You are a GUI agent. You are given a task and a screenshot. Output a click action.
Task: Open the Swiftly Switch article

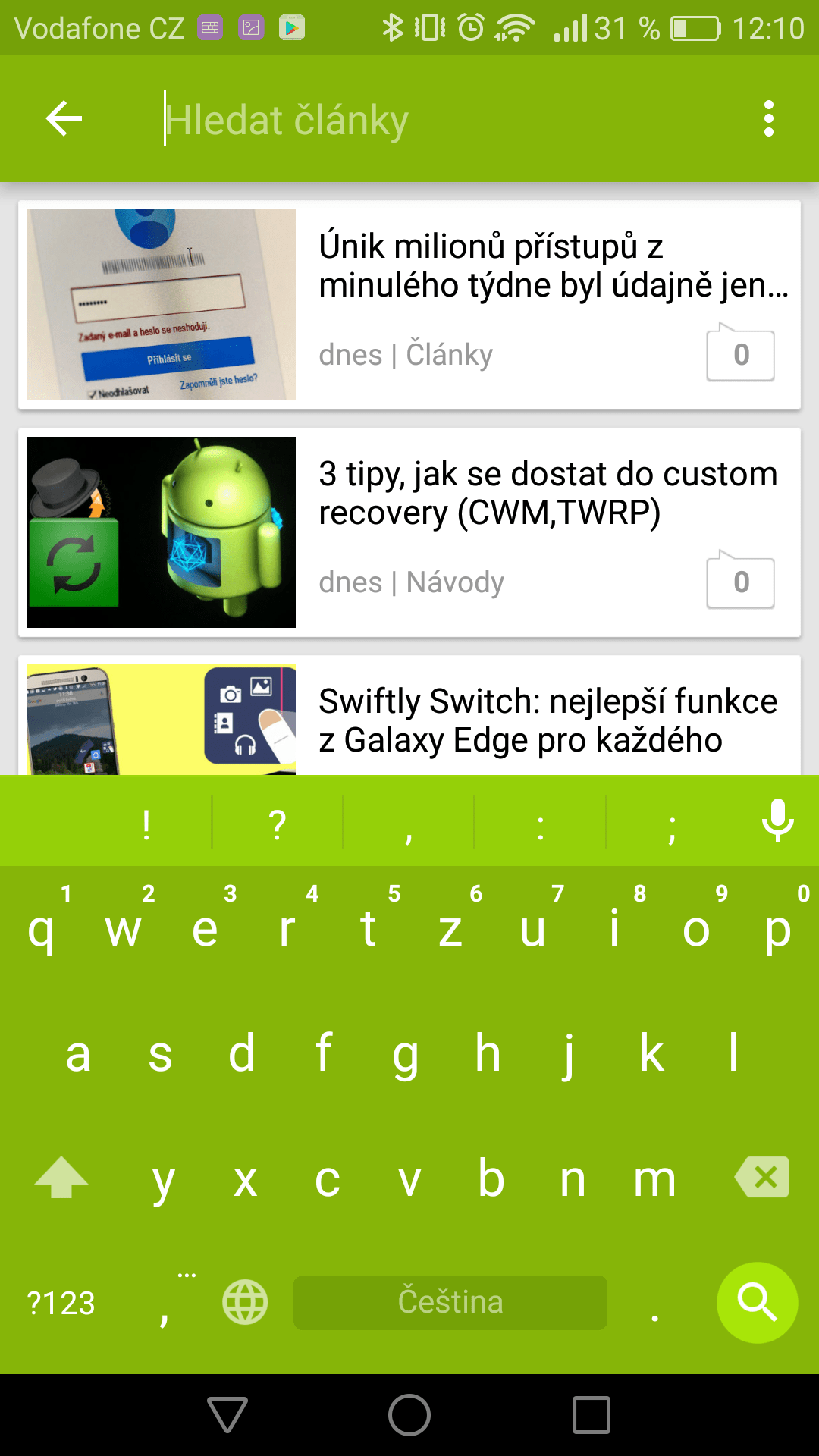(x=409, y=715)
